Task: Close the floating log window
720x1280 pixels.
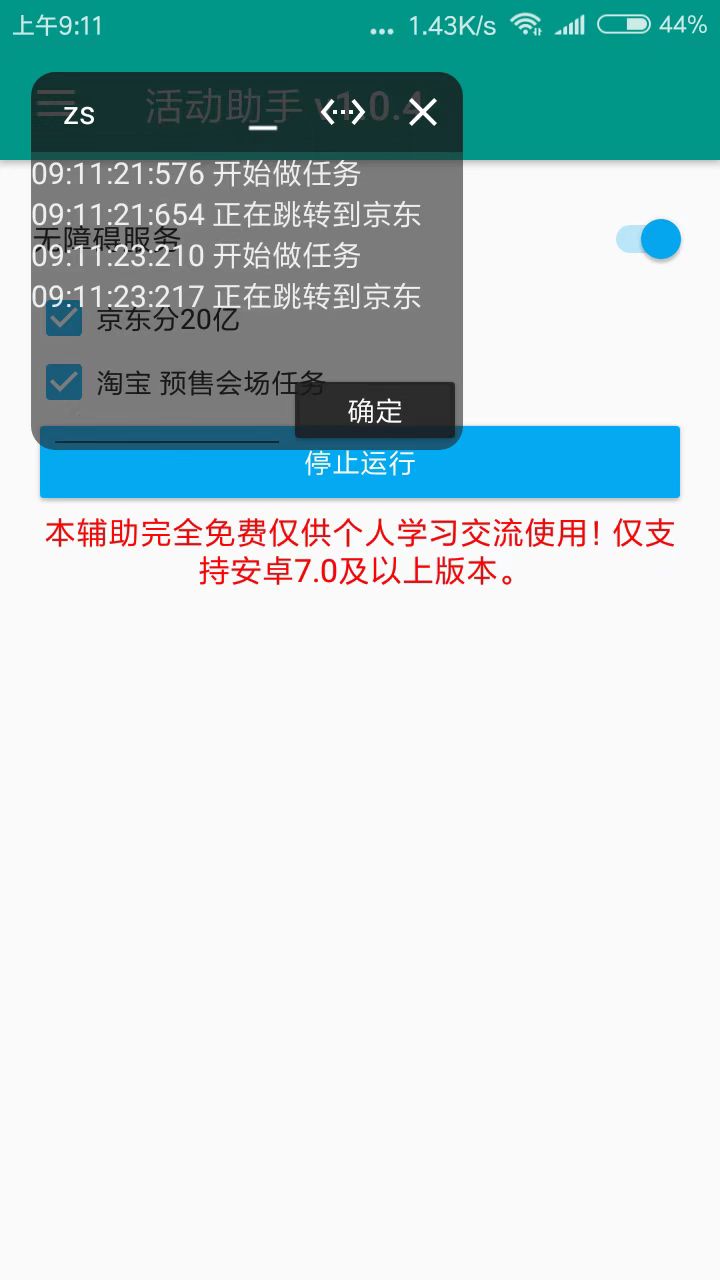Action: (x=423, y=112)
